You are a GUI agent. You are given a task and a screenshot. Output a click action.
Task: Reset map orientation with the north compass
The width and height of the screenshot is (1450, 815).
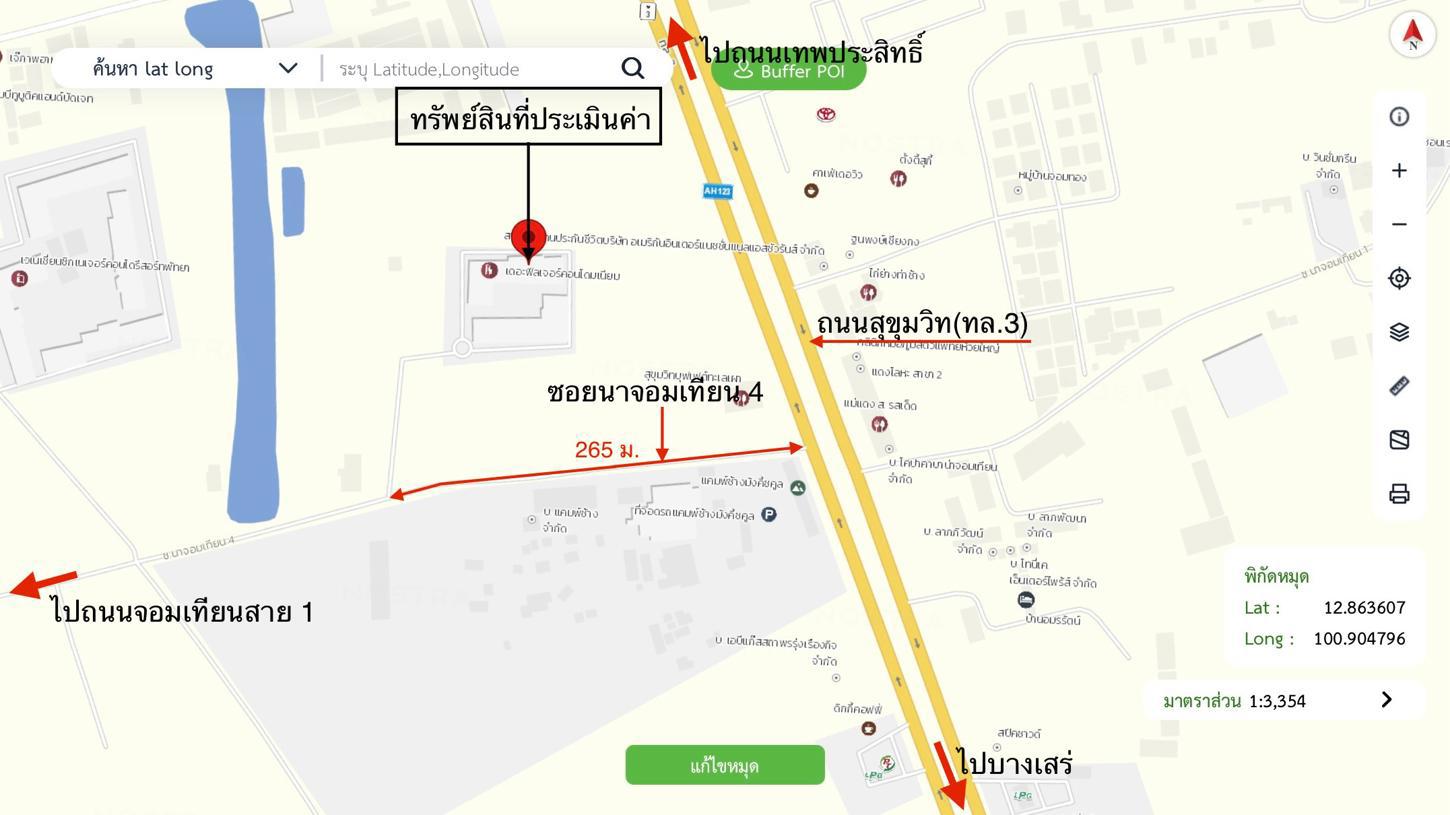tap(1412, 34)
